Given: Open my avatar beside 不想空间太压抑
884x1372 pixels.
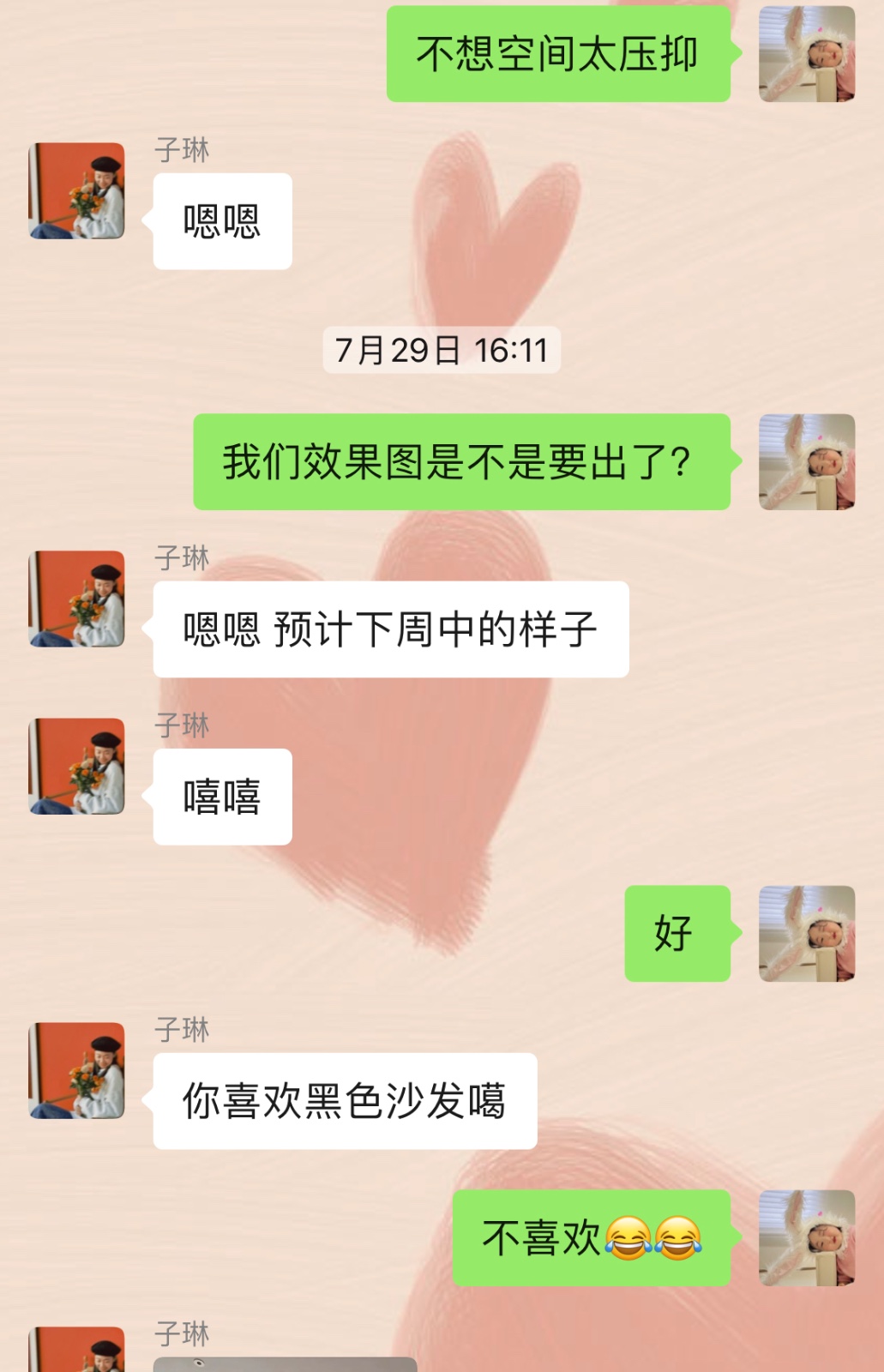Looking at the screenshot, I should tap(807, 54).
